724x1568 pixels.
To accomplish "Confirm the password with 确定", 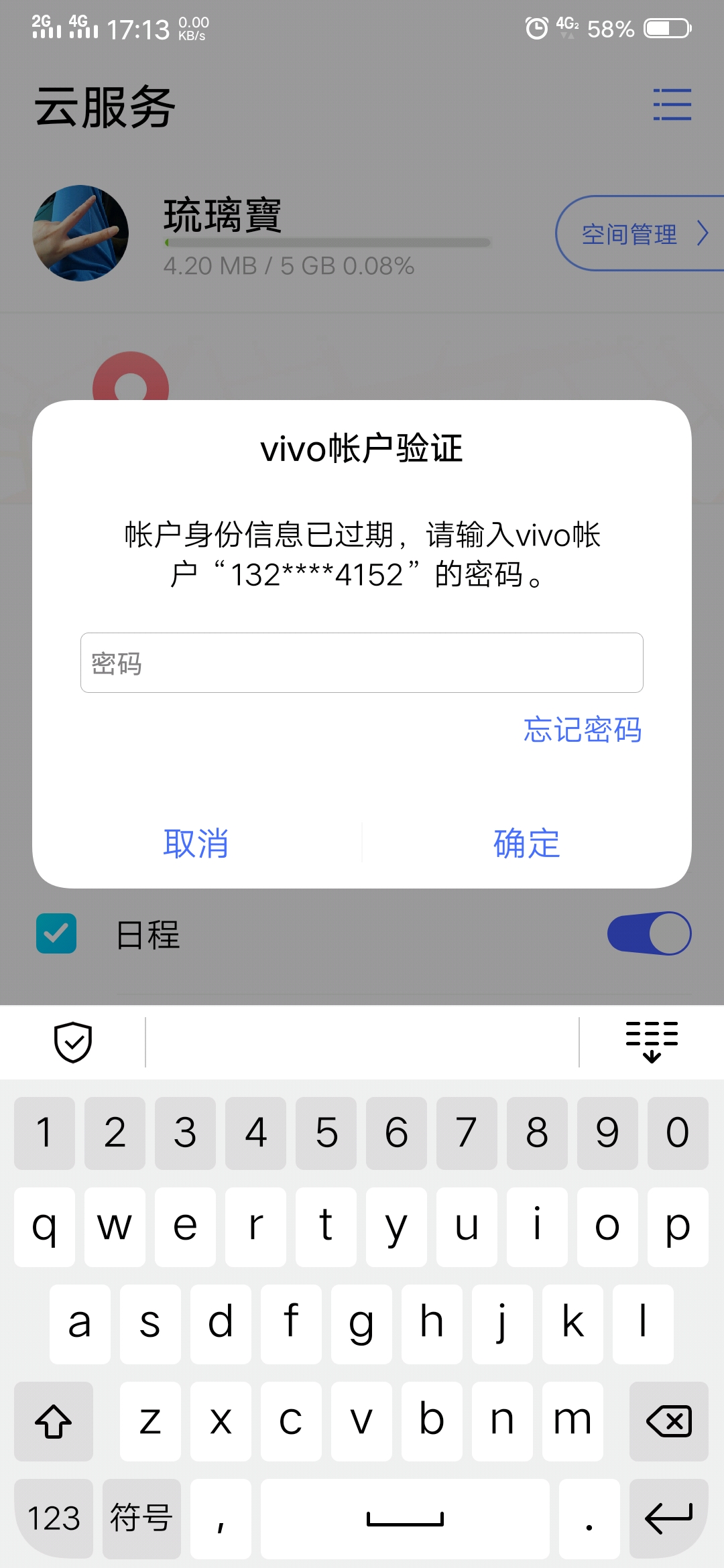I will [x=526, y=842].
